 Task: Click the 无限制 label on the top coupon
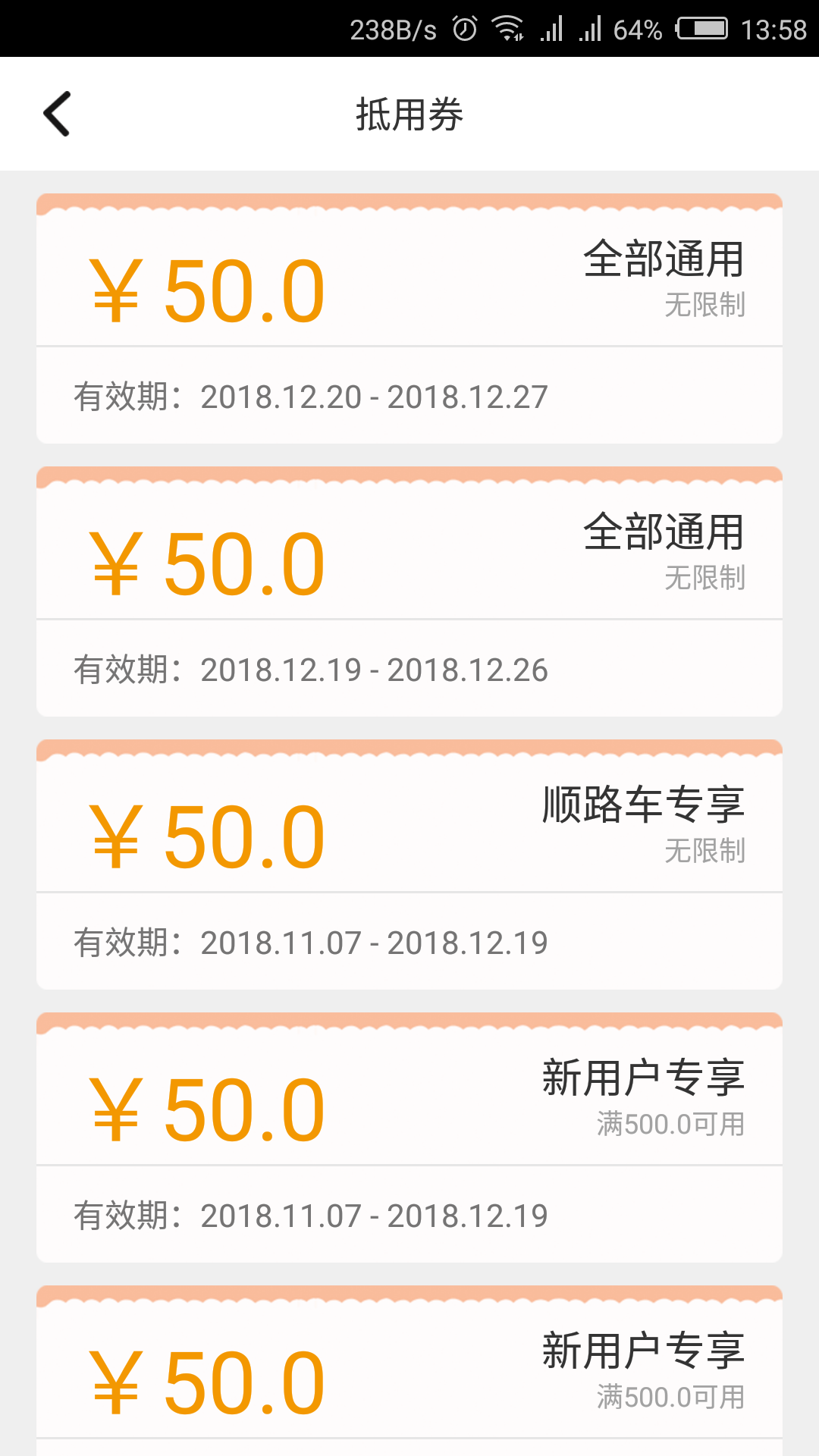[704, 305]
